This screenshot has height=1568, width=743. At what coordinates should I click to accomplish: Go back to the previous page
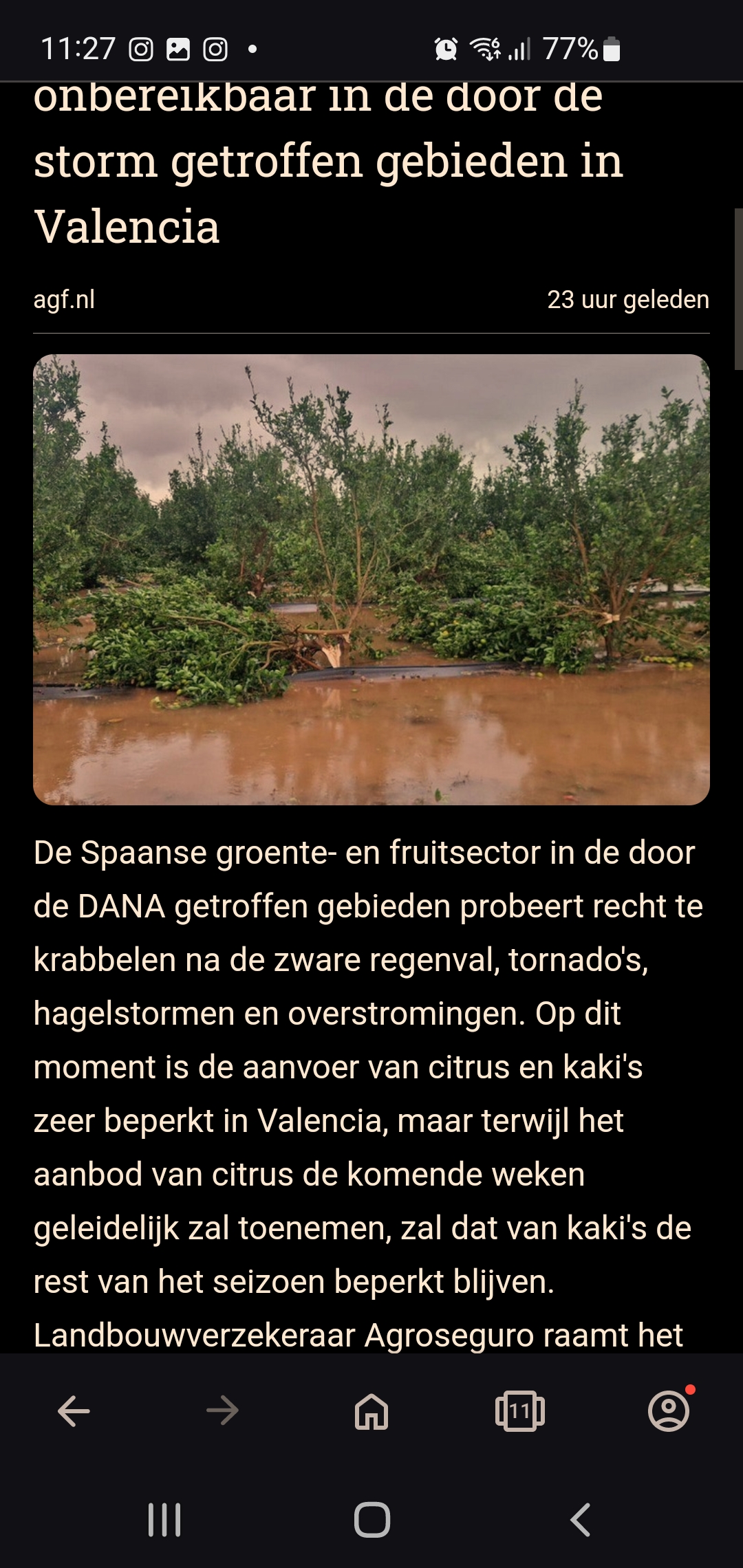(x=74, y=1412)
